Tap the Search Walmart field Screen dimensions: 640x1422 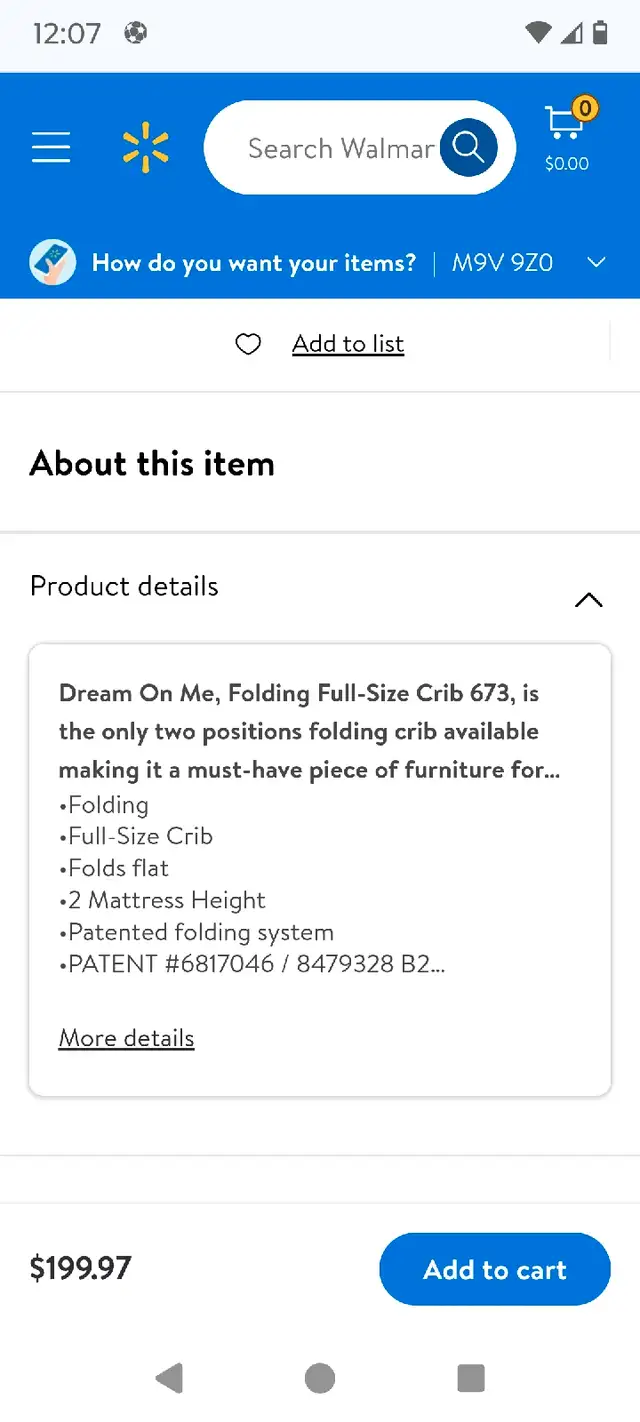pyautogui.click(x=340, y=148)
